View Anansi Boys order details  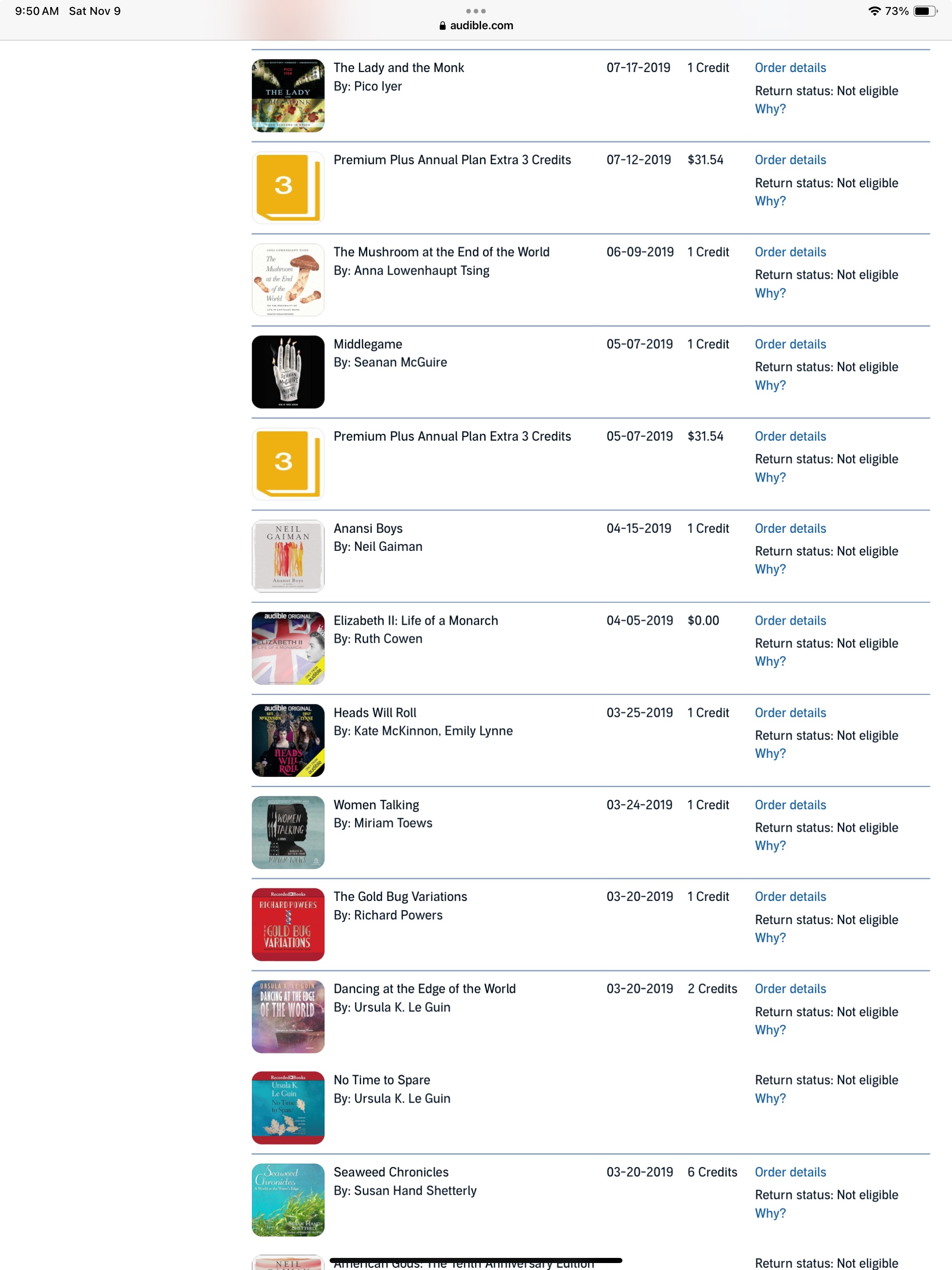click(790, 528)
